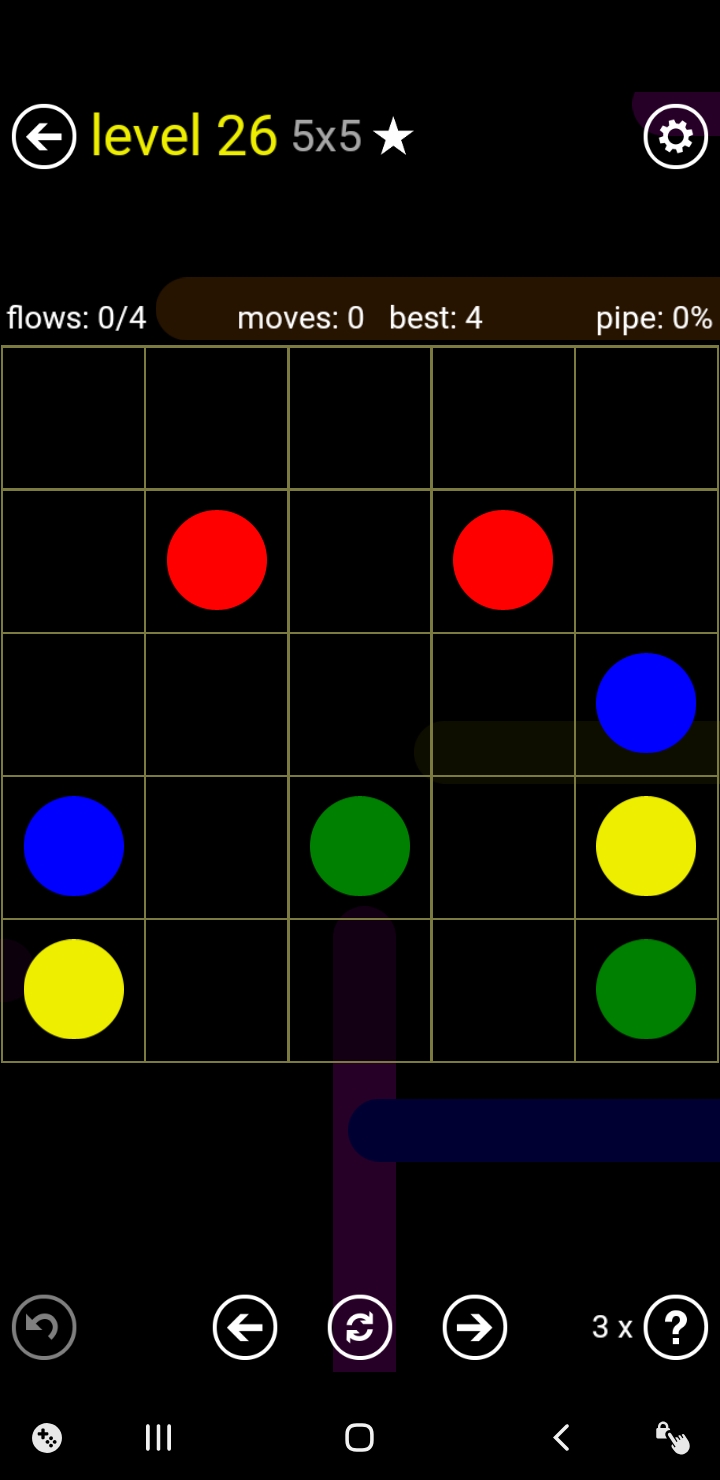Screen dimensions: 720x1480
Task: Open the settings gear
Action: [675, 136]
